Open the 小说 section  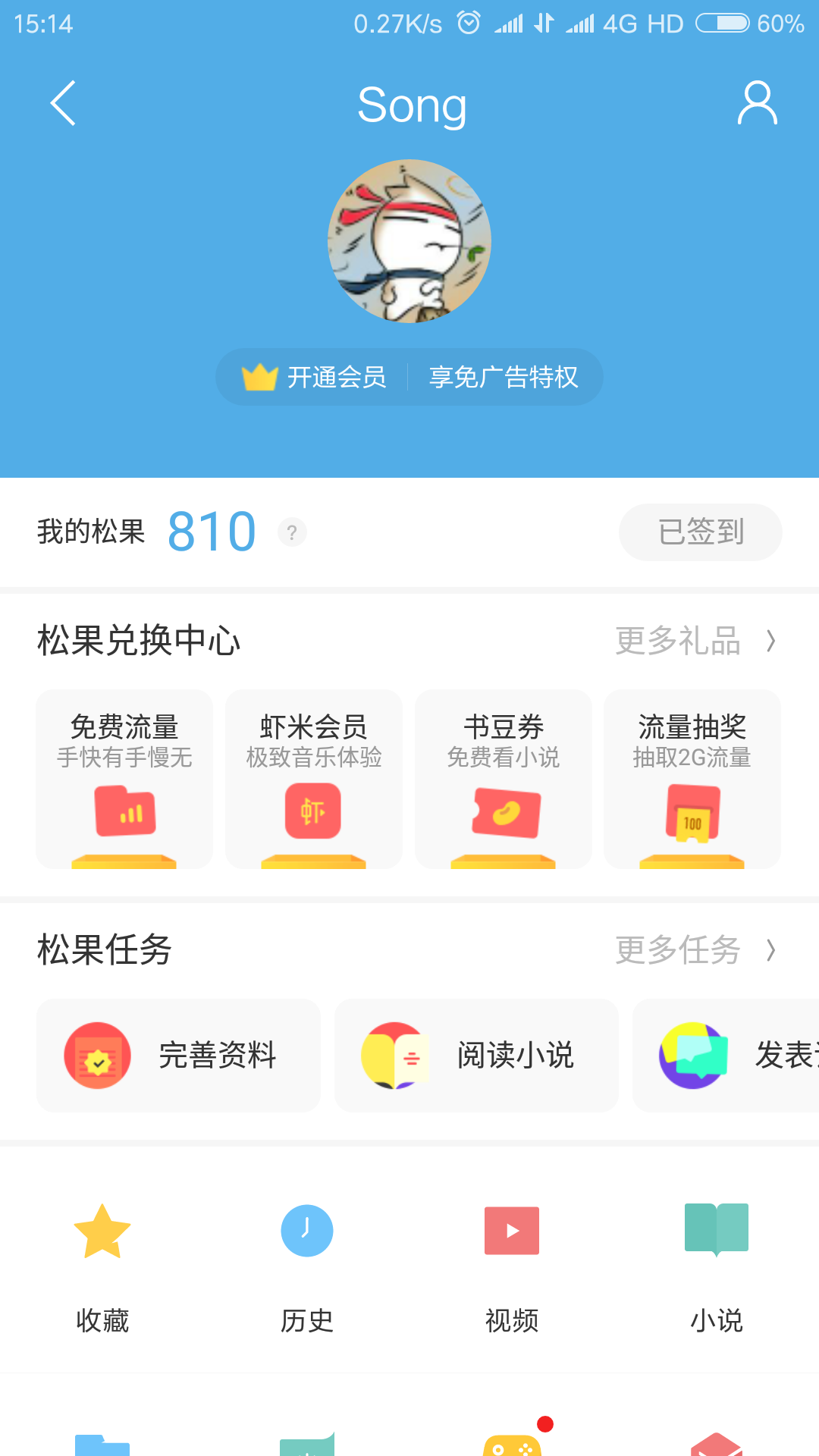[717, 1266]
